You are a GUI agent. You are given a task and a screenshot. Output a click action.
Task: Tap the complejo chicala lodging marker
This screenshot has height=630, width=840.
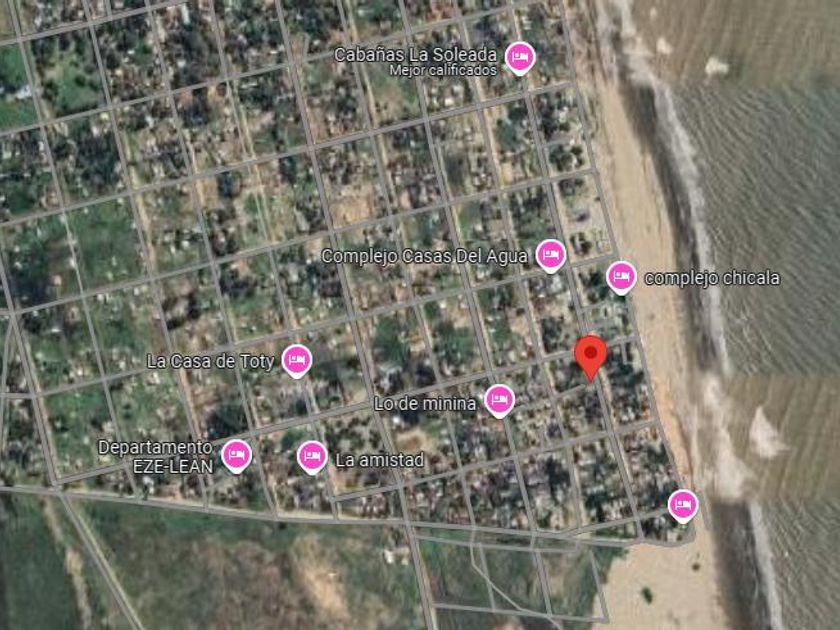(x=621, y=277)
